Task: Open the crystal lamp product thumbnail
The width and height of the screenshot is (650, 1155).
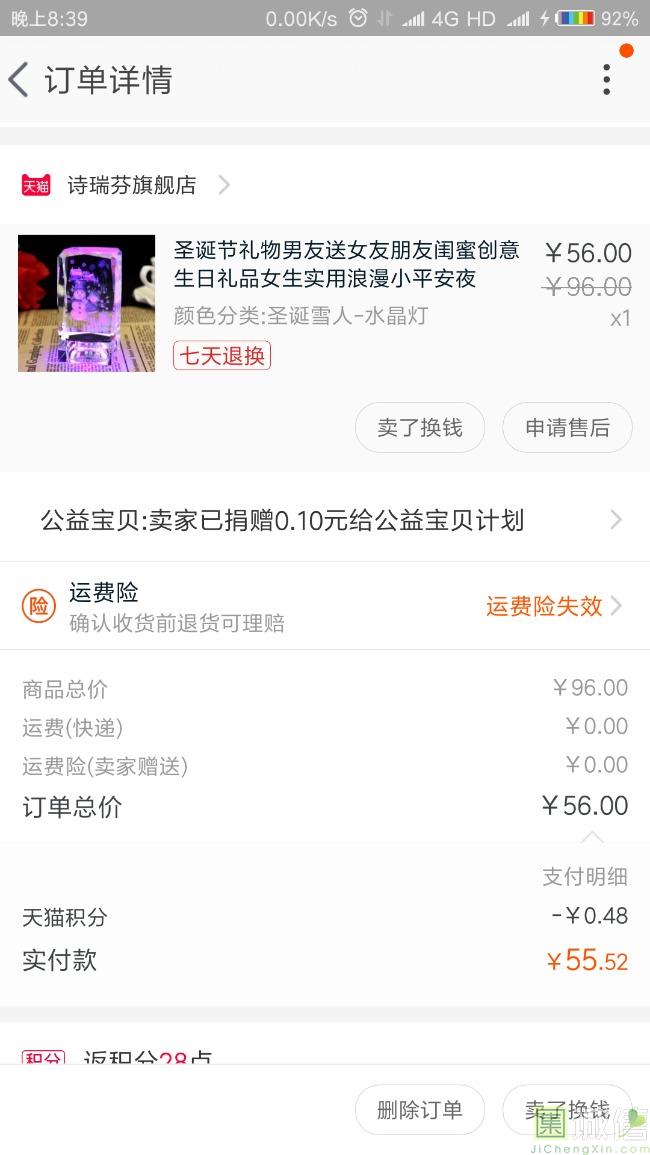Action: tap(87, 303)
